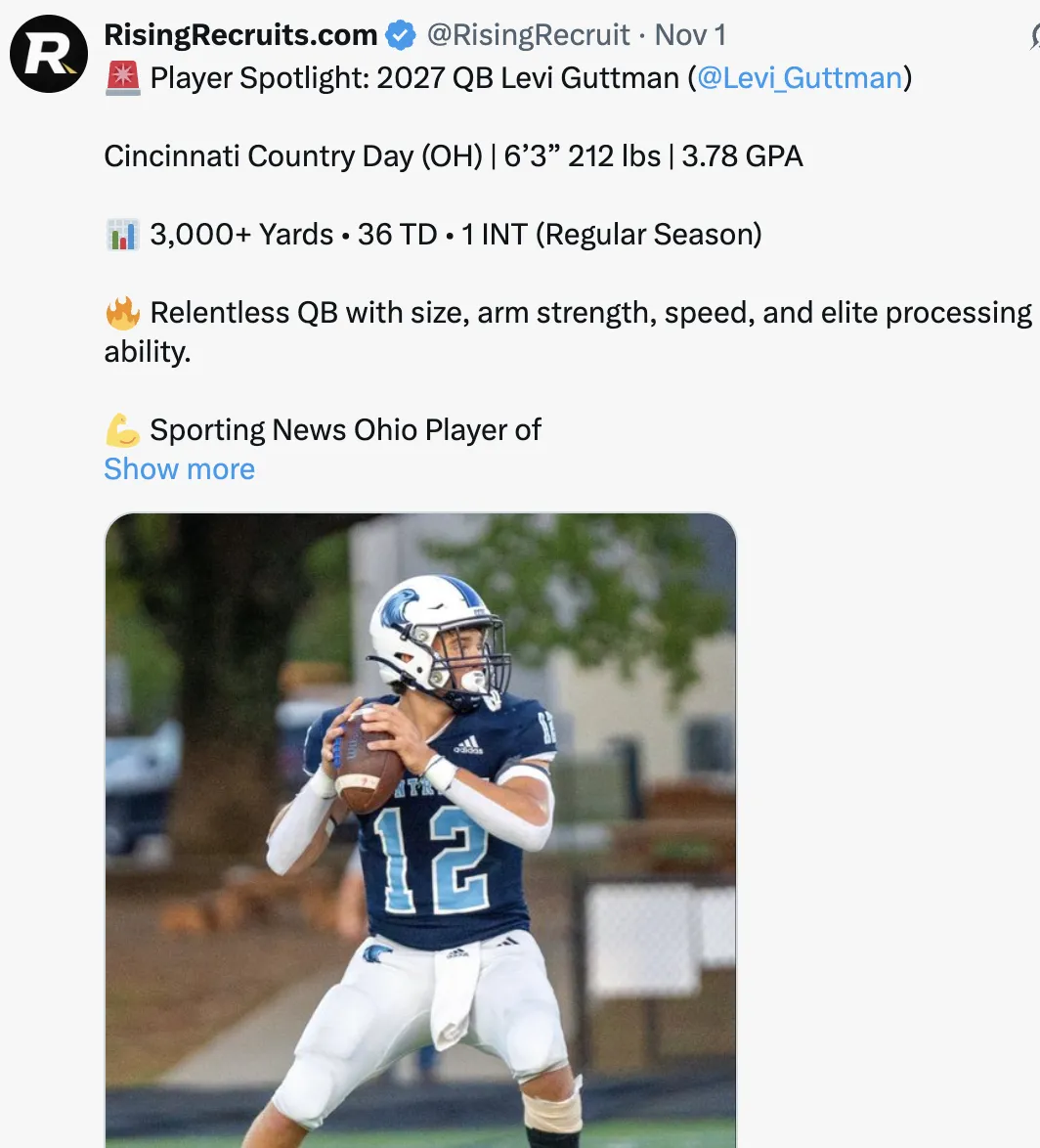The width and height of the screenshot is (1040, 1148).
Task: Open the Nov 1 post timestamp
Action: (690, 35)
